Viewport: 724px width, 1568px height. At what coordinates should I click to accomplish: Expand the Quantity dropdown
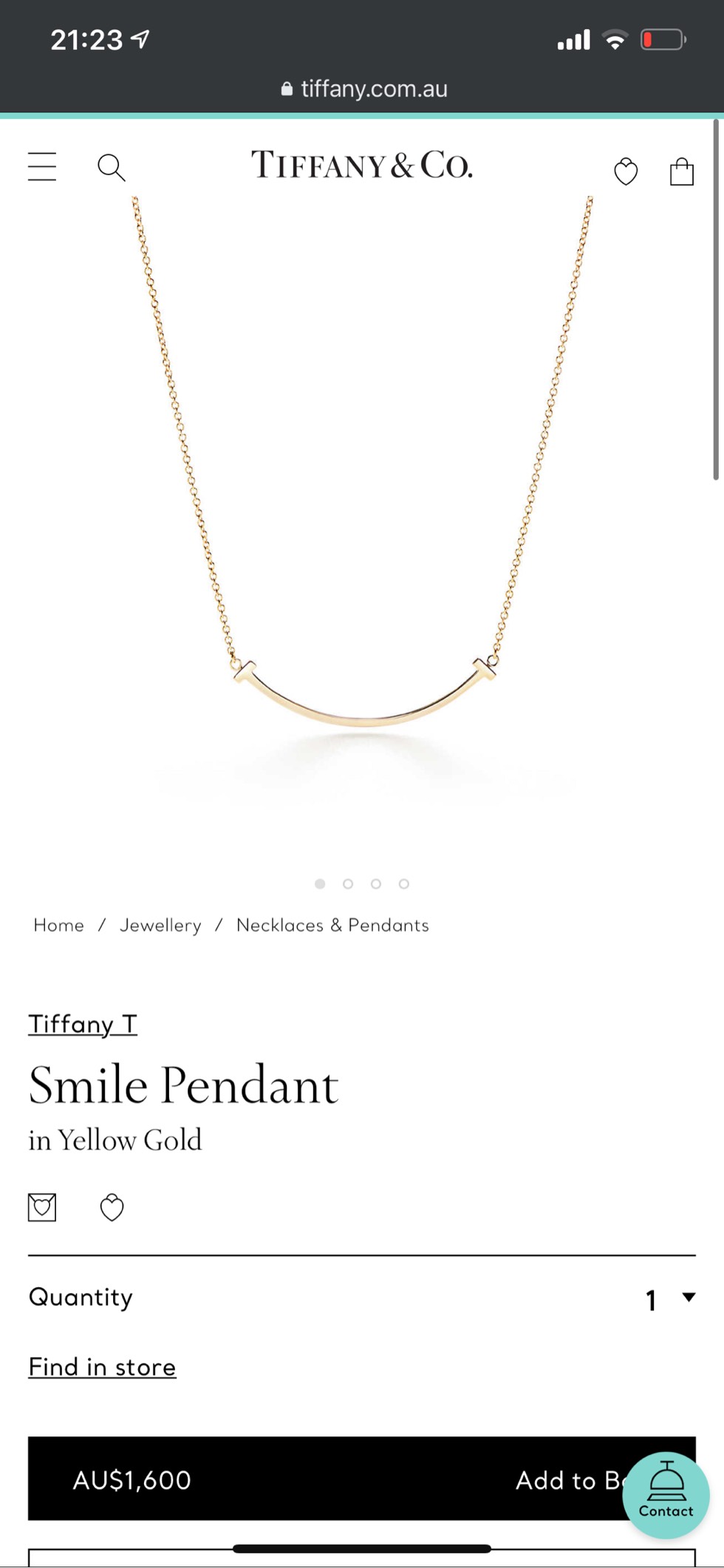coord(669,1299)
